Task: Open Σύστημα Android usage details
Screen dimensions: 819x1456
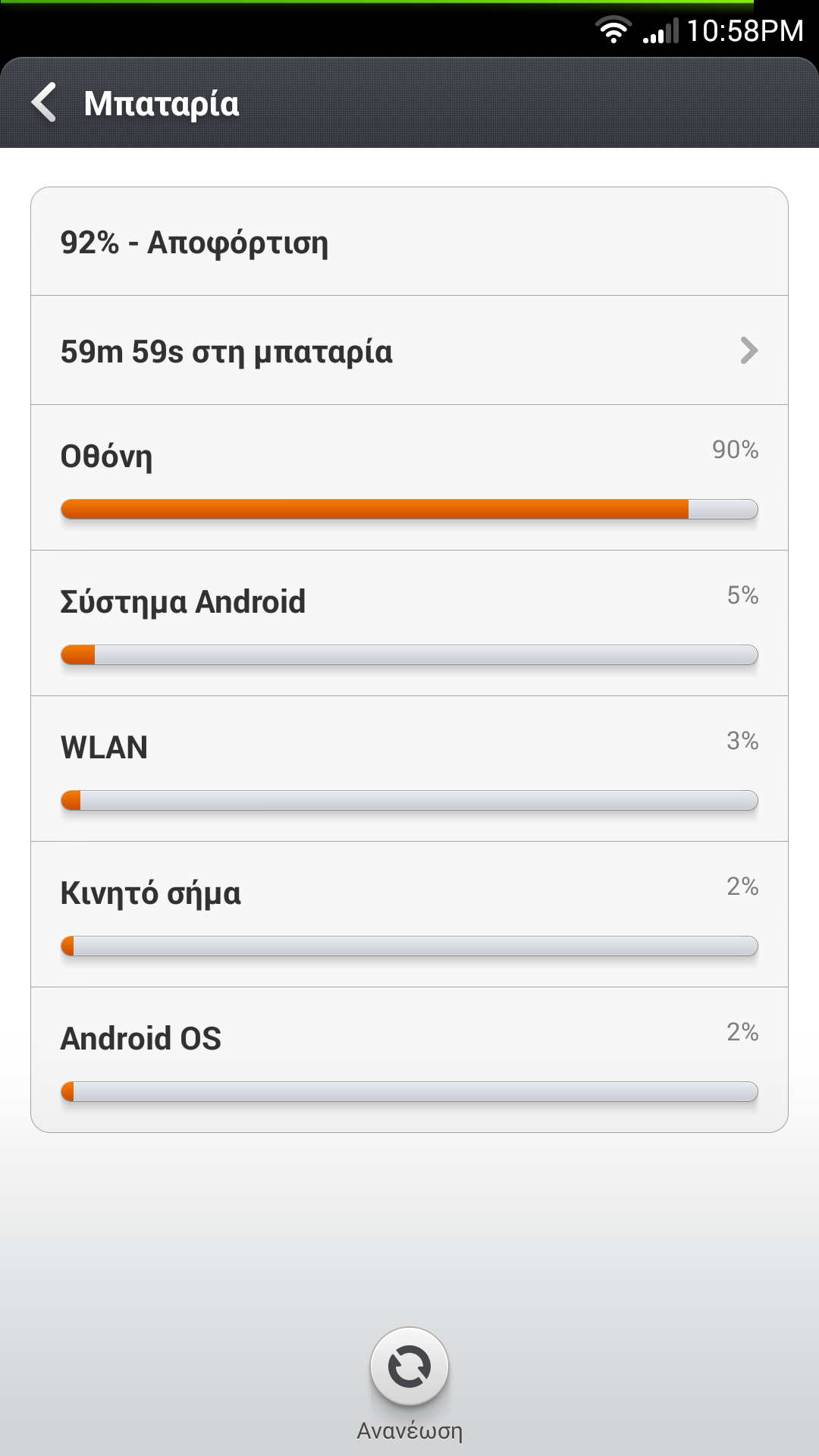Action: 409,623
